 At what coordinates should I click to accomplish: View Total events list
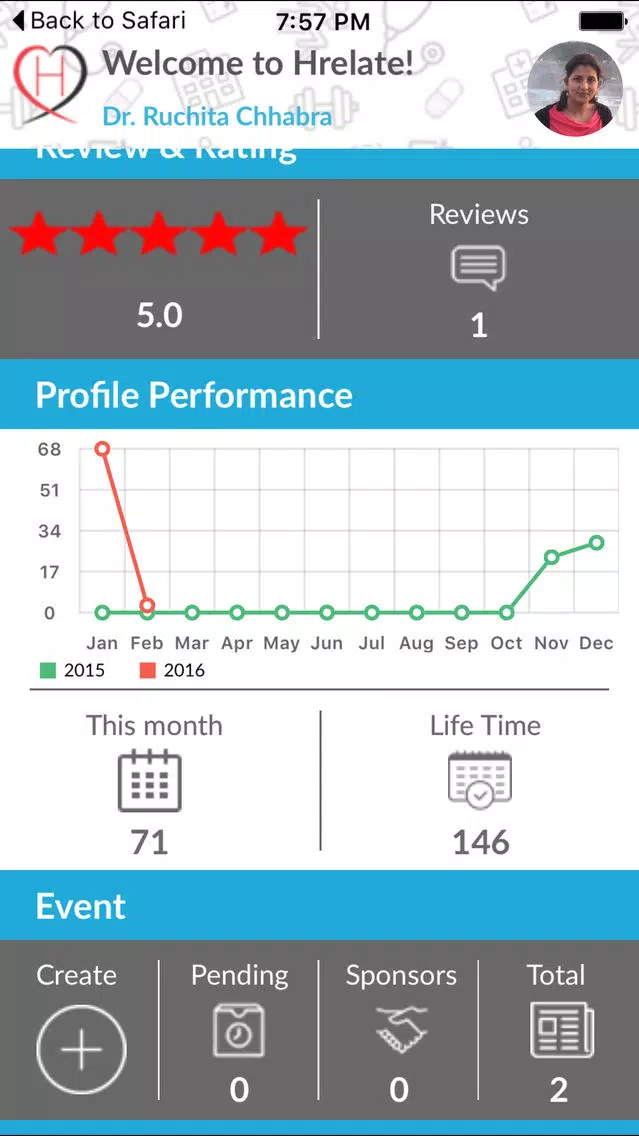(561, 1030)
